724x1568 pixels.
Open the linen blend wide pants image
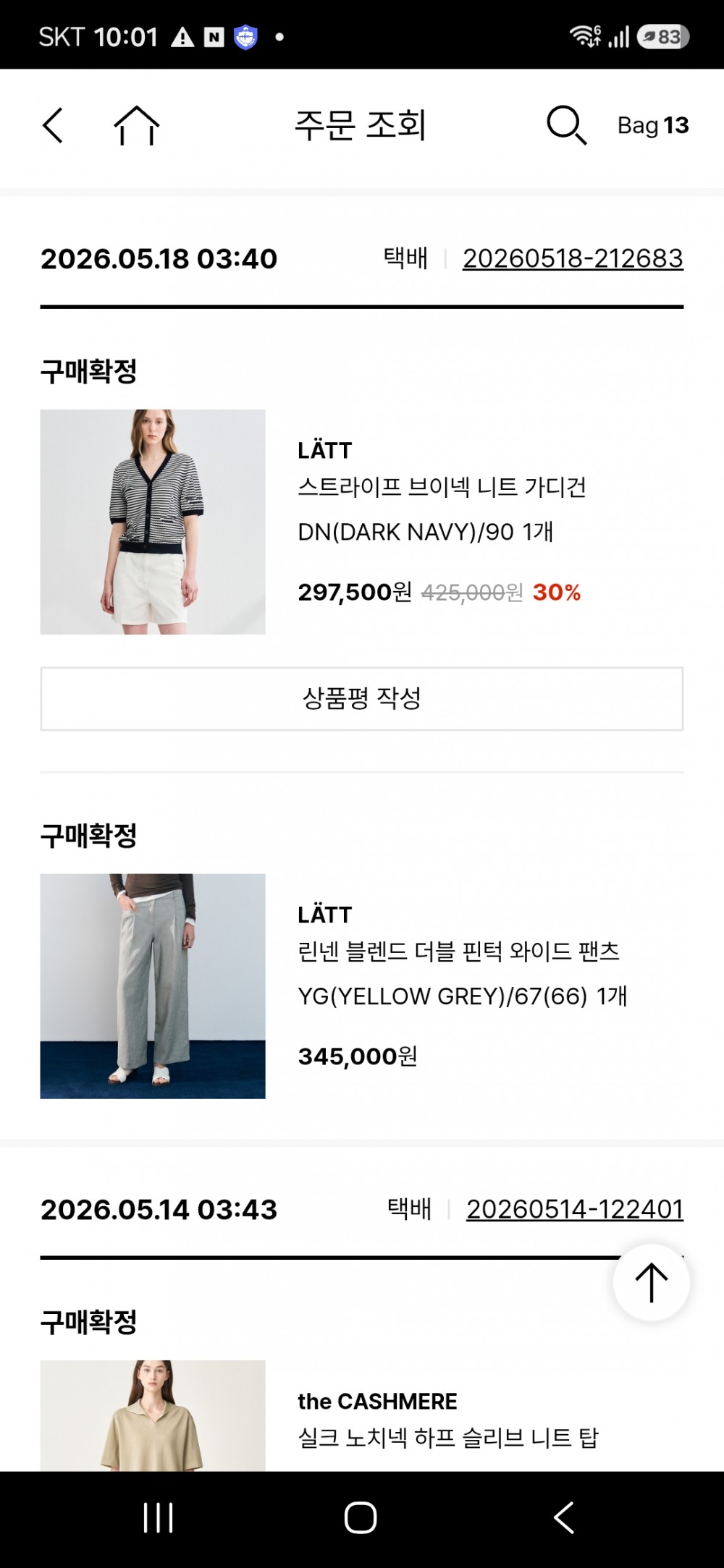click(153, 986)
